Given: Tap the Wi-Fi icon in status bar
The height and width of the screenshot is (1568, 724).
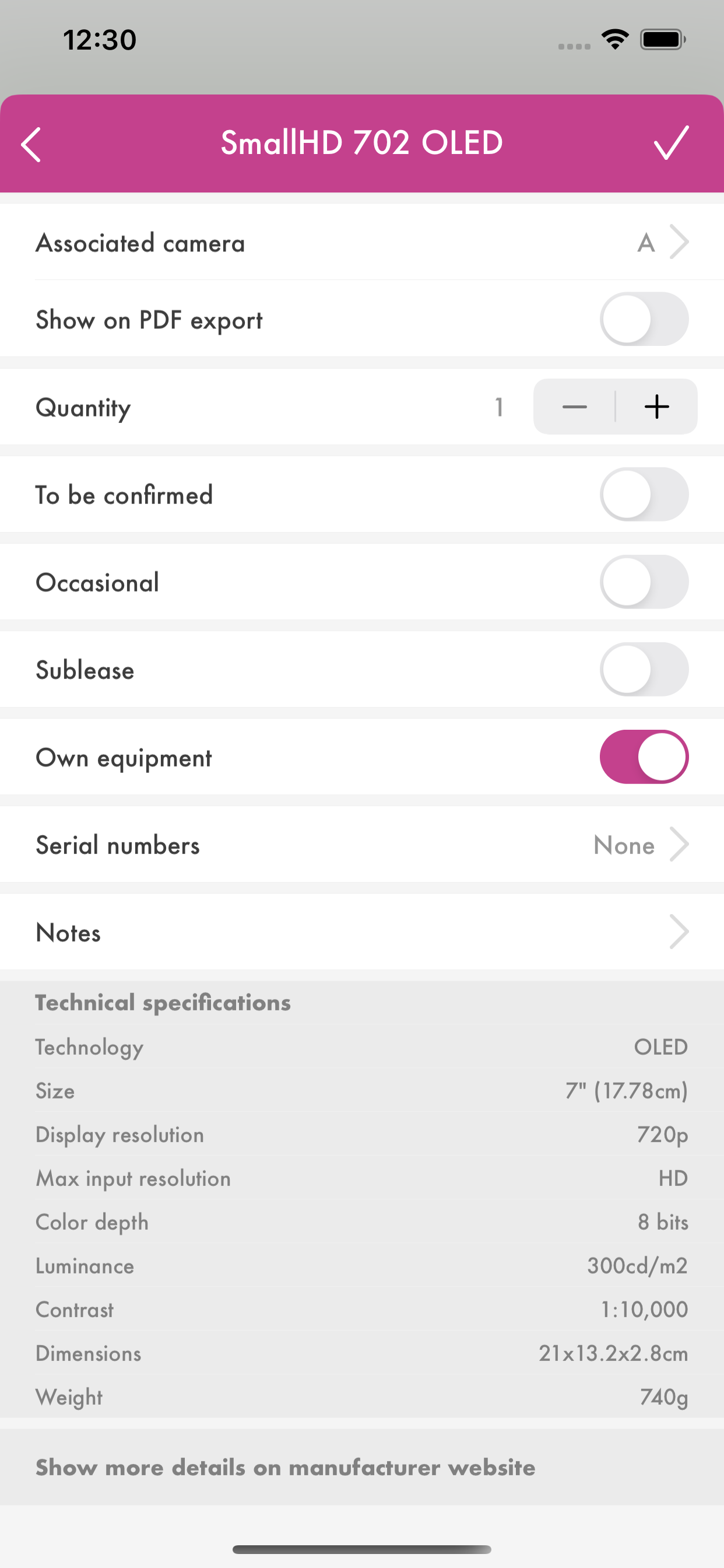Looking at the screenshot, I should click(x=614, y=39).
